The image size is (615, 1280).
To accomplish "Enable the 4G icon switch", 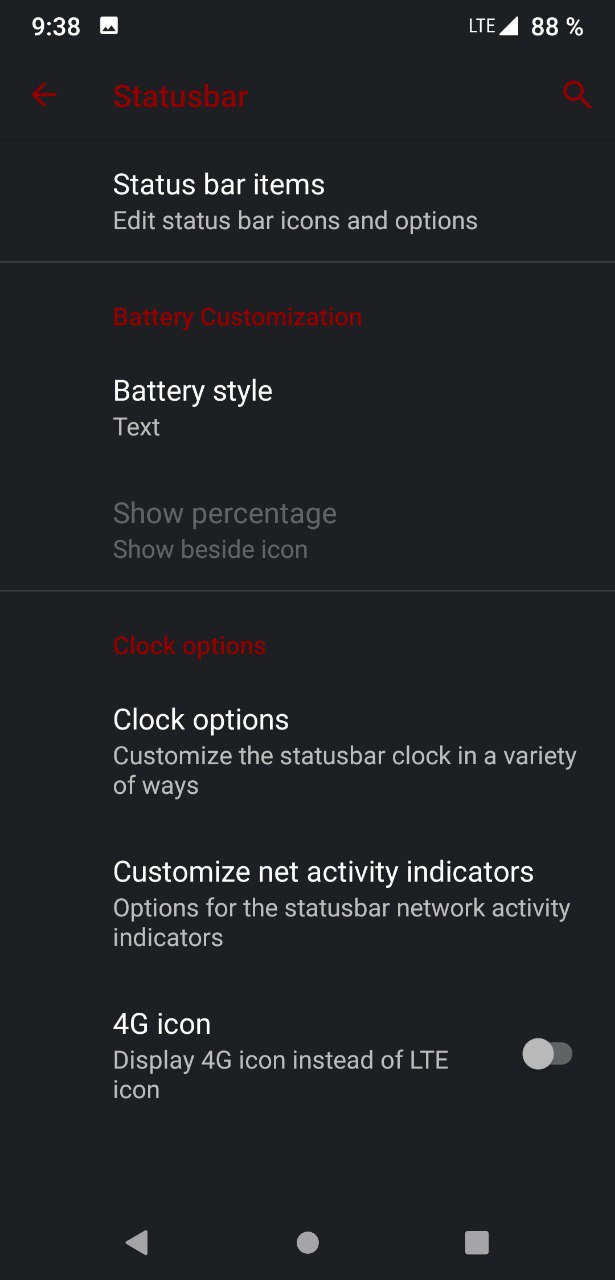I will [547, 1054].
